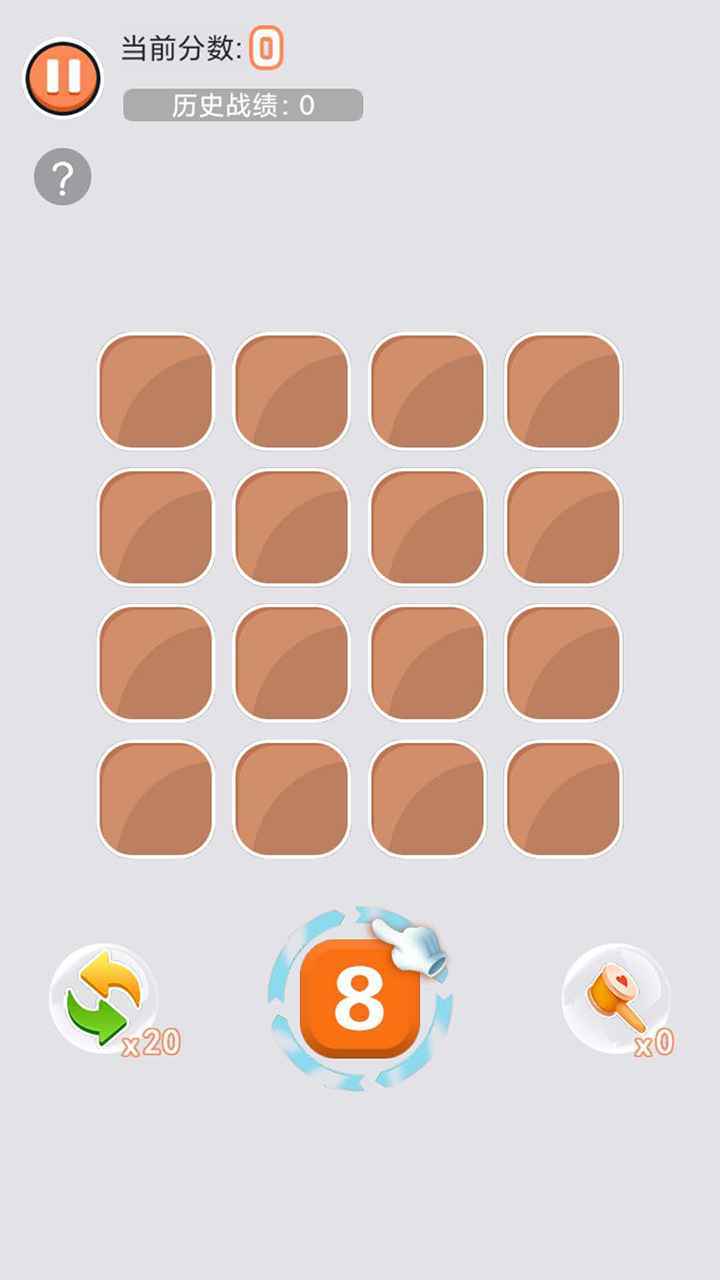The height and width of the screenshot is (1280, 720).
Task: Click the 当前分数 score label
Action: click(180, 45)
